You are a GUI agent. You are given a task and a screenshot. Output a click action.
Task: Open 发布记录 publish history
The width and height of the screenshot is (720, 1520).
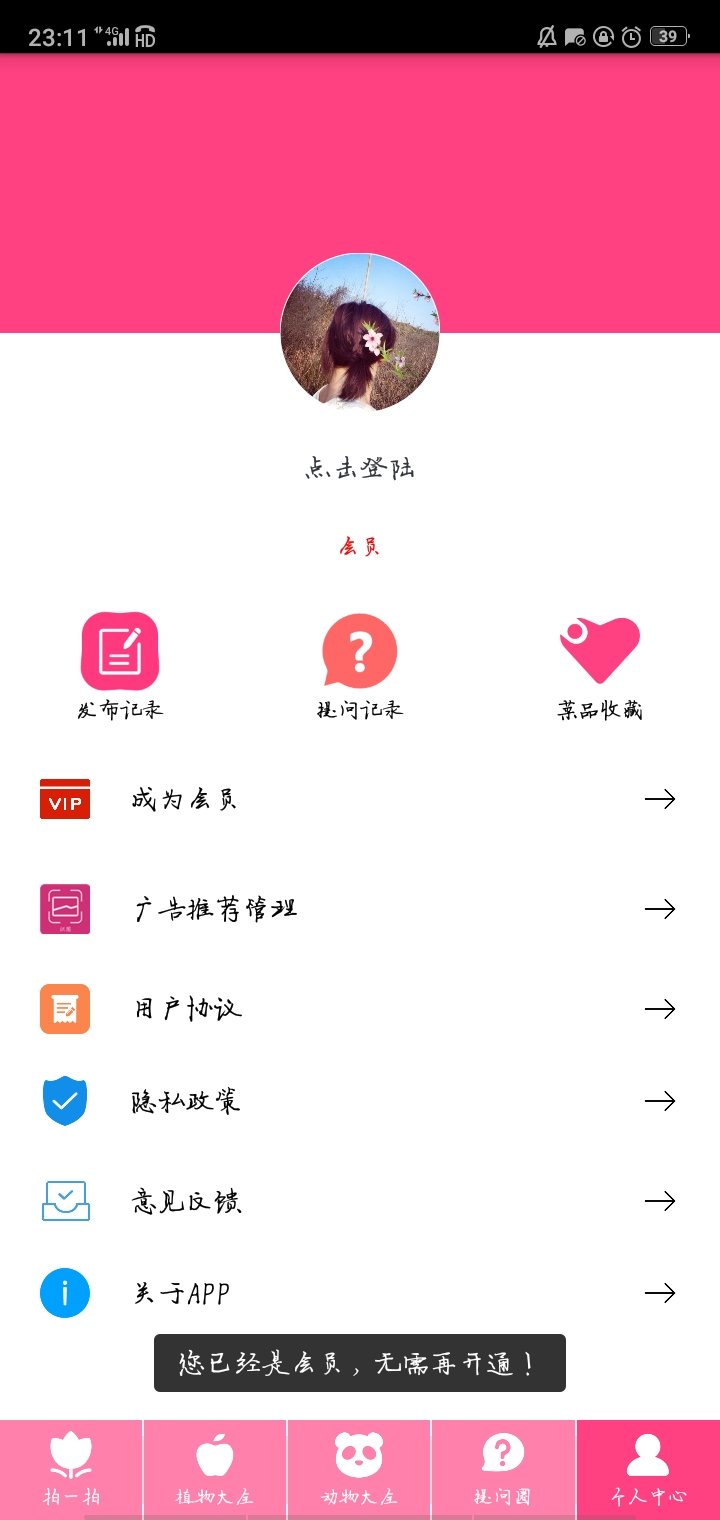point(120,665)
